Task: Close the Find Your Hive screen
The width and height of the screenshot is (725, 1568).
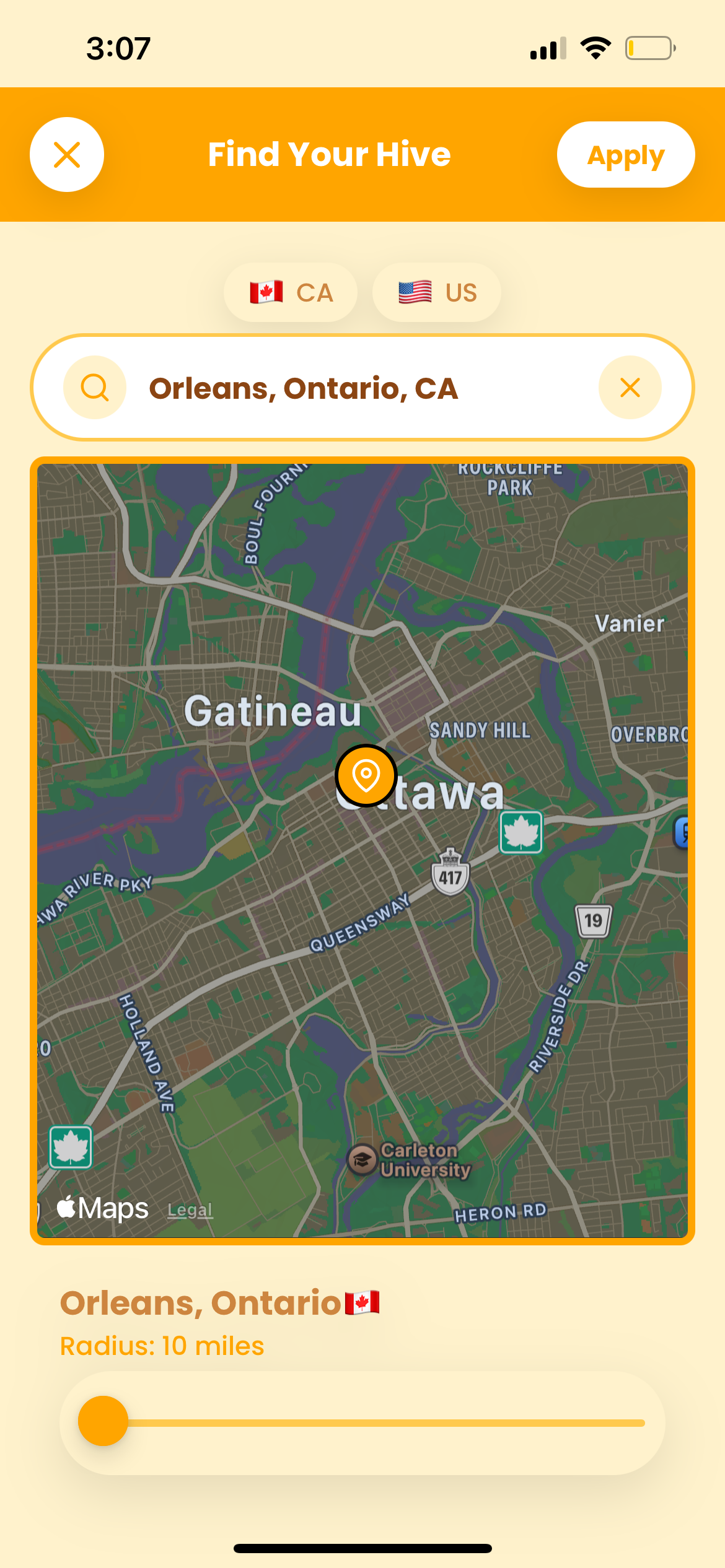Action: [x=67, y=155]
